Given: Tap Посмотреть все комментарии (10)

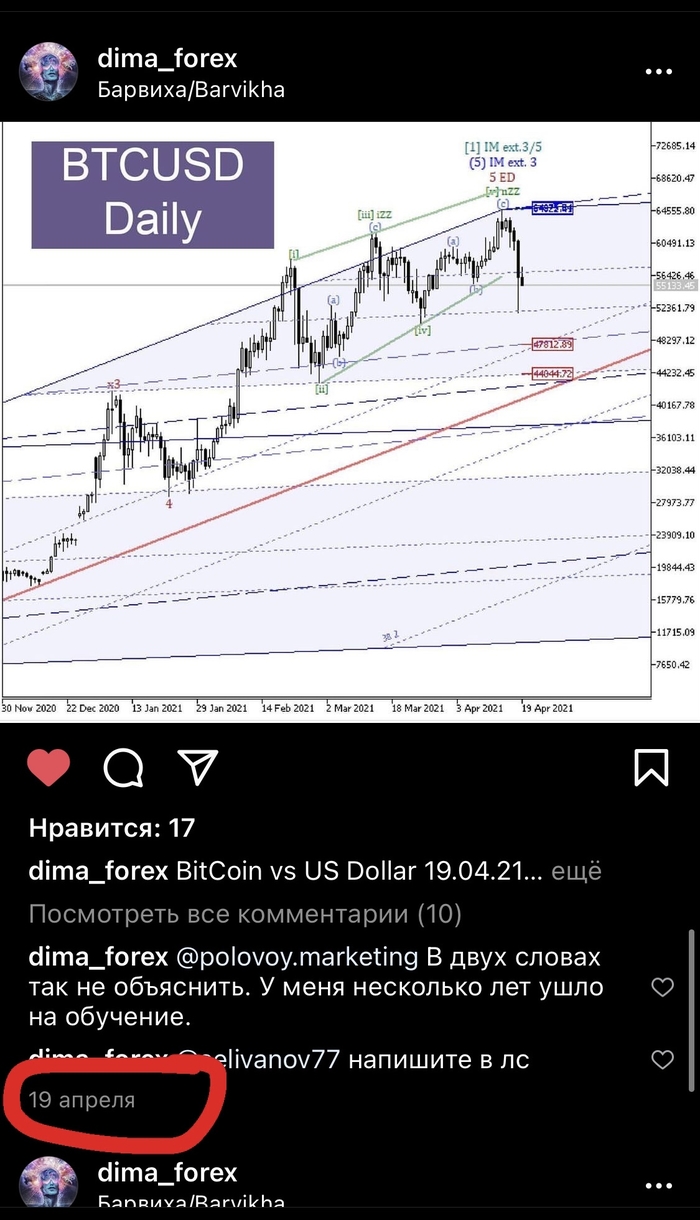Looking at the screenshot, I should tap(245, 914).
